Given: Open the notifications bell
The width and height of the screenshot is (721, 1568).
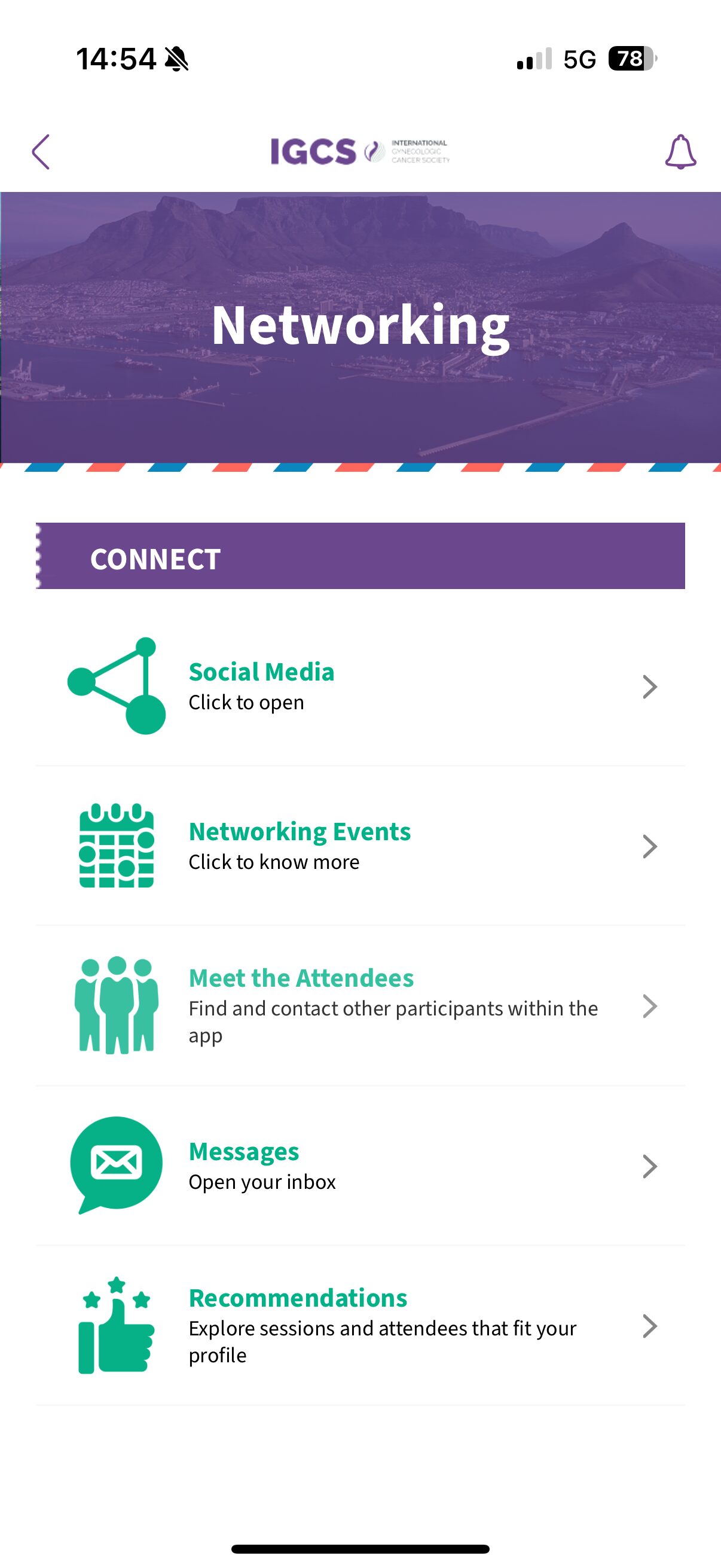Looking at the screenshot, I should [680, 151].
